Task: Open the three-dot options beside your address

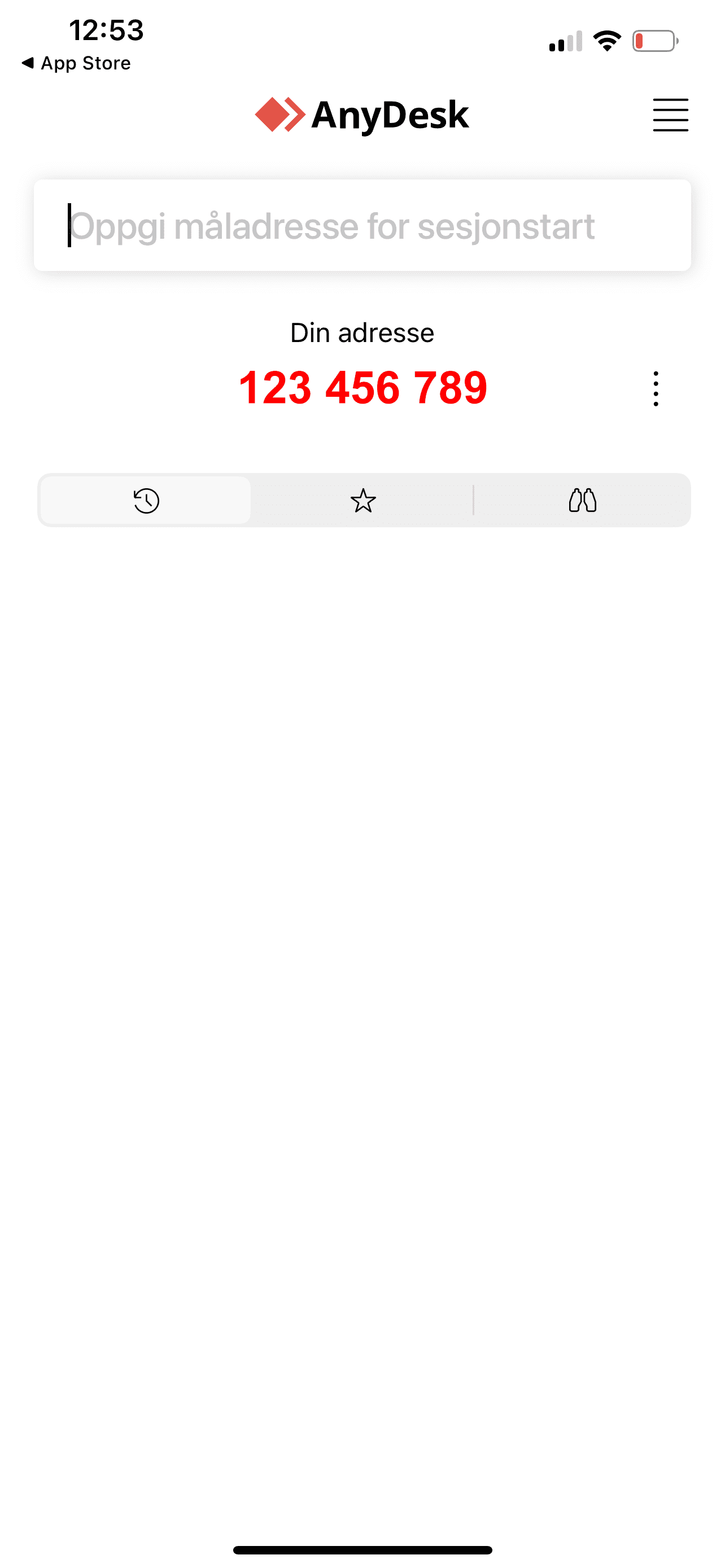Action: (656, 388)
